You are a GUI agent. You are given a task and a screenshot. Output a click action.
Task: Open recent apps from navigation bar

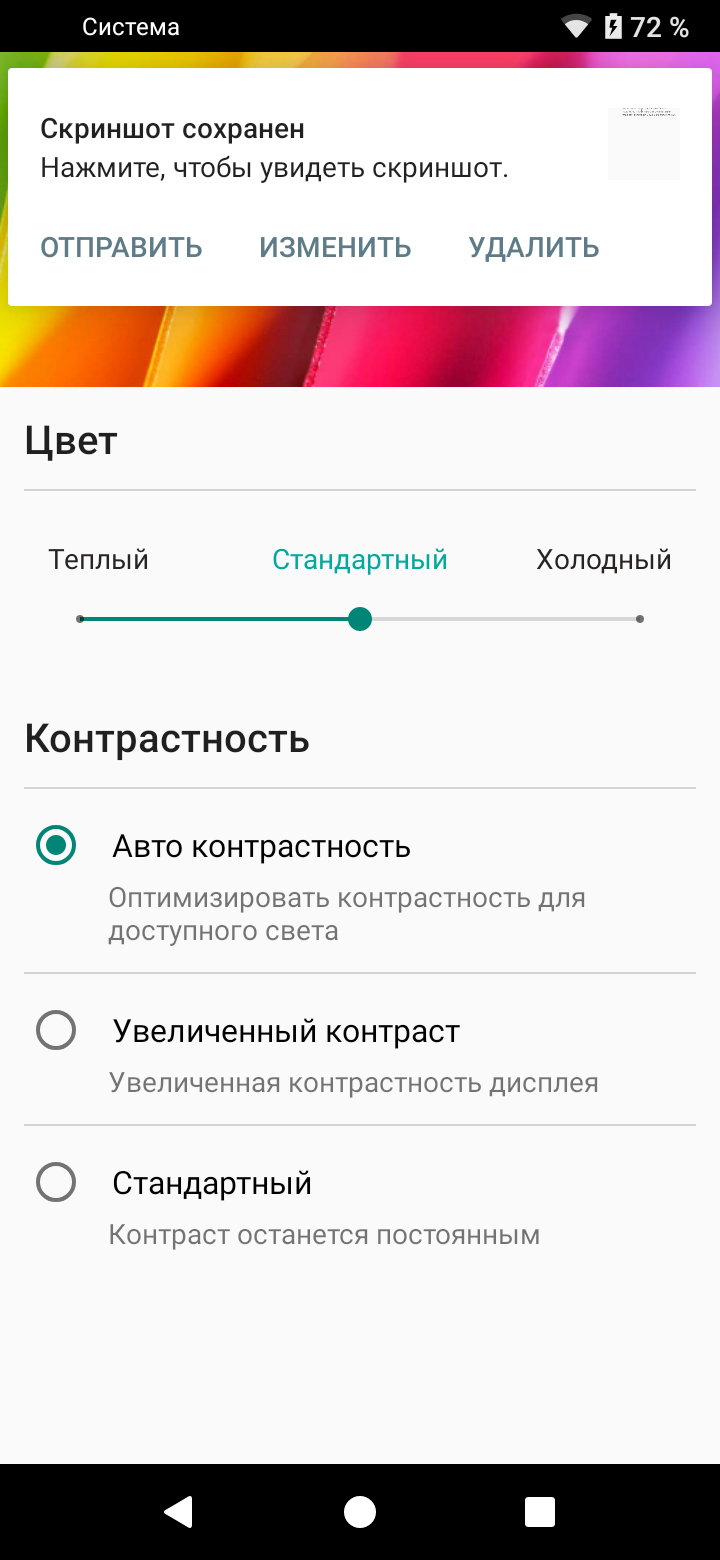coord(540,1512)
